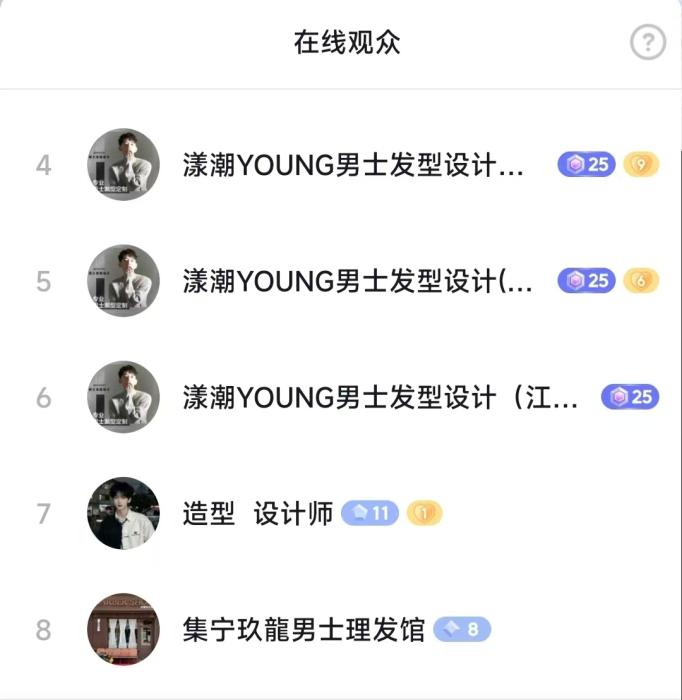682x700 pixels.
Task: View the rank 6 viewer 漾潮YOUNG男士发型设计（江
Action: point(380,397)
